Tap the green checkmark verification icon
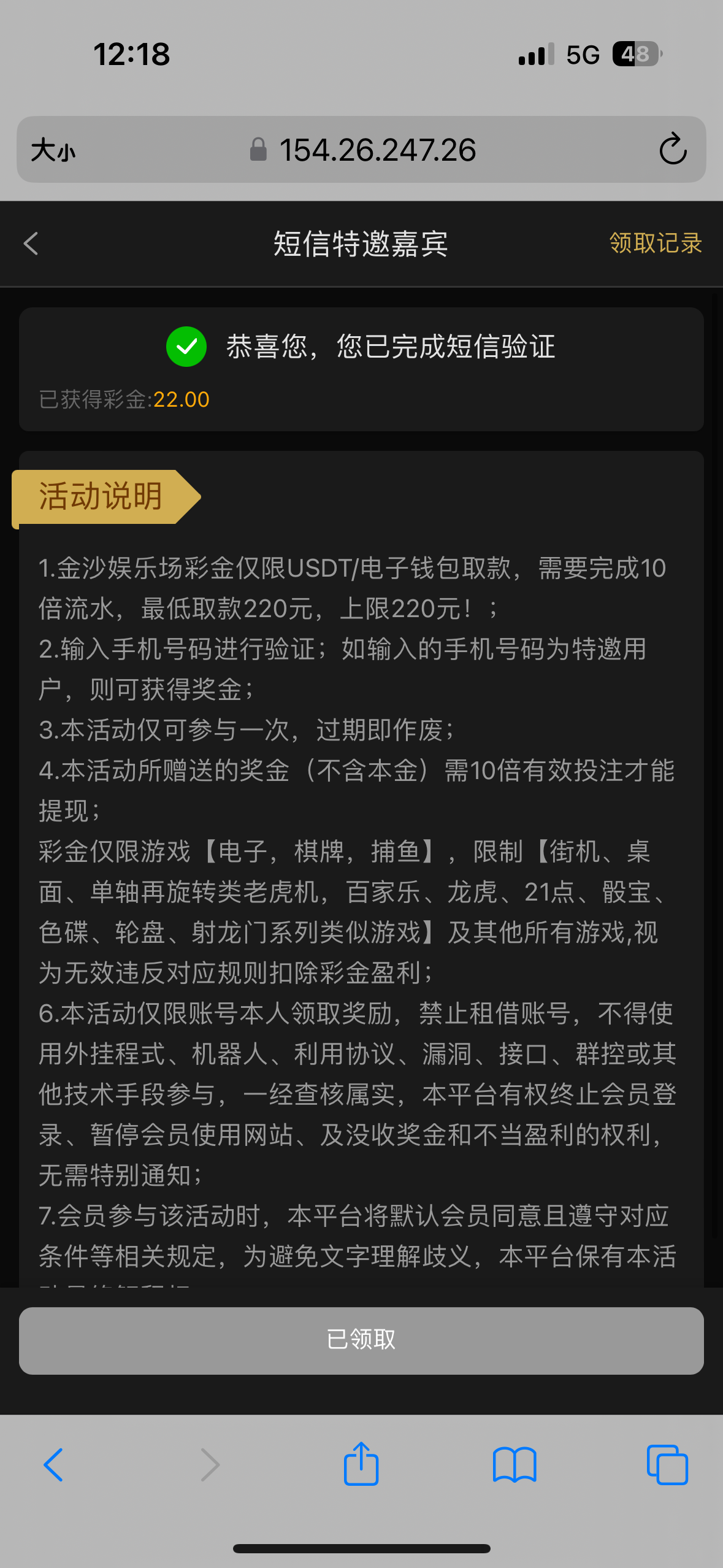The width and height of the screenshot is (723, 1568). 186,347
